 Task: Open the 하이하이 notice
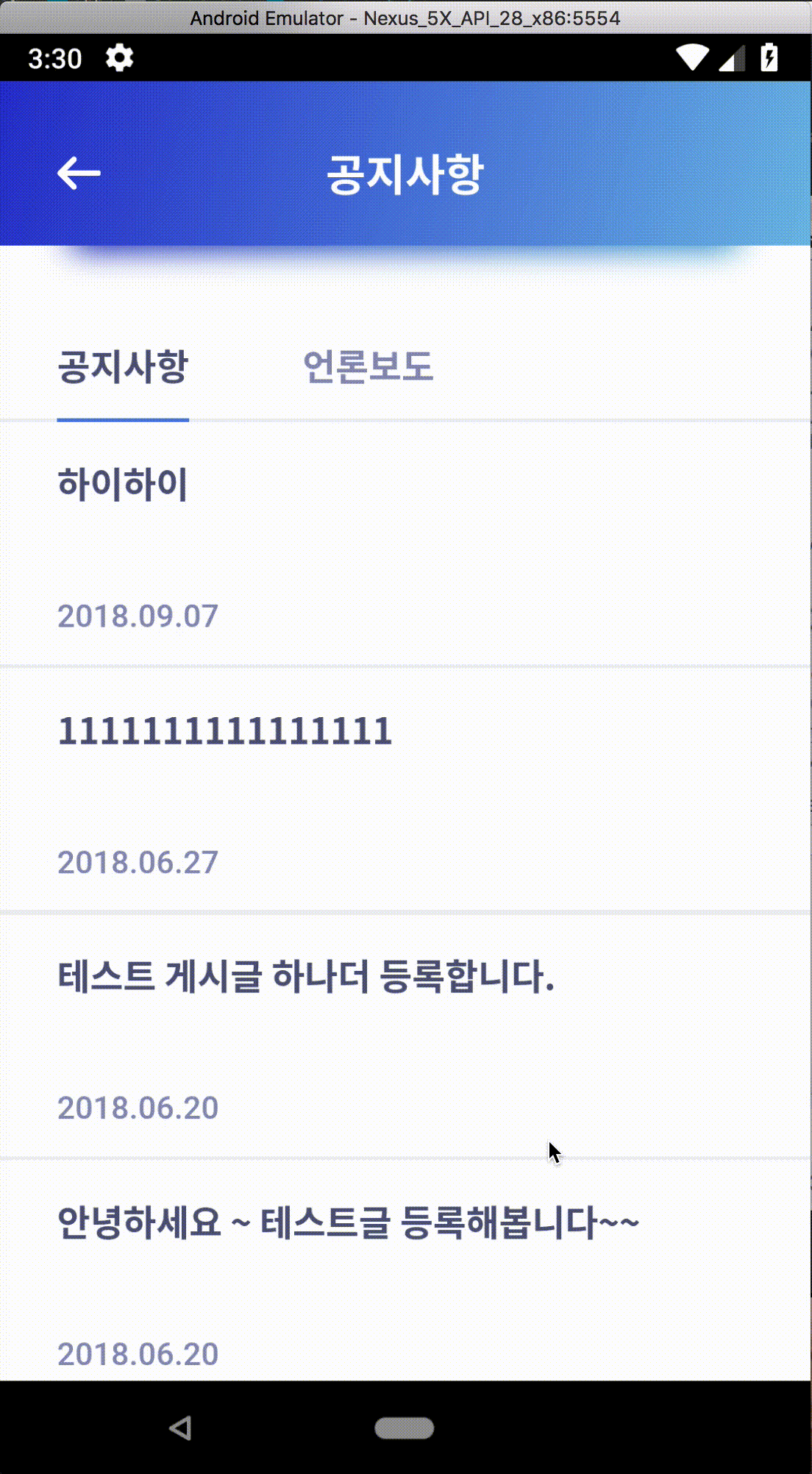coord(406,544)
